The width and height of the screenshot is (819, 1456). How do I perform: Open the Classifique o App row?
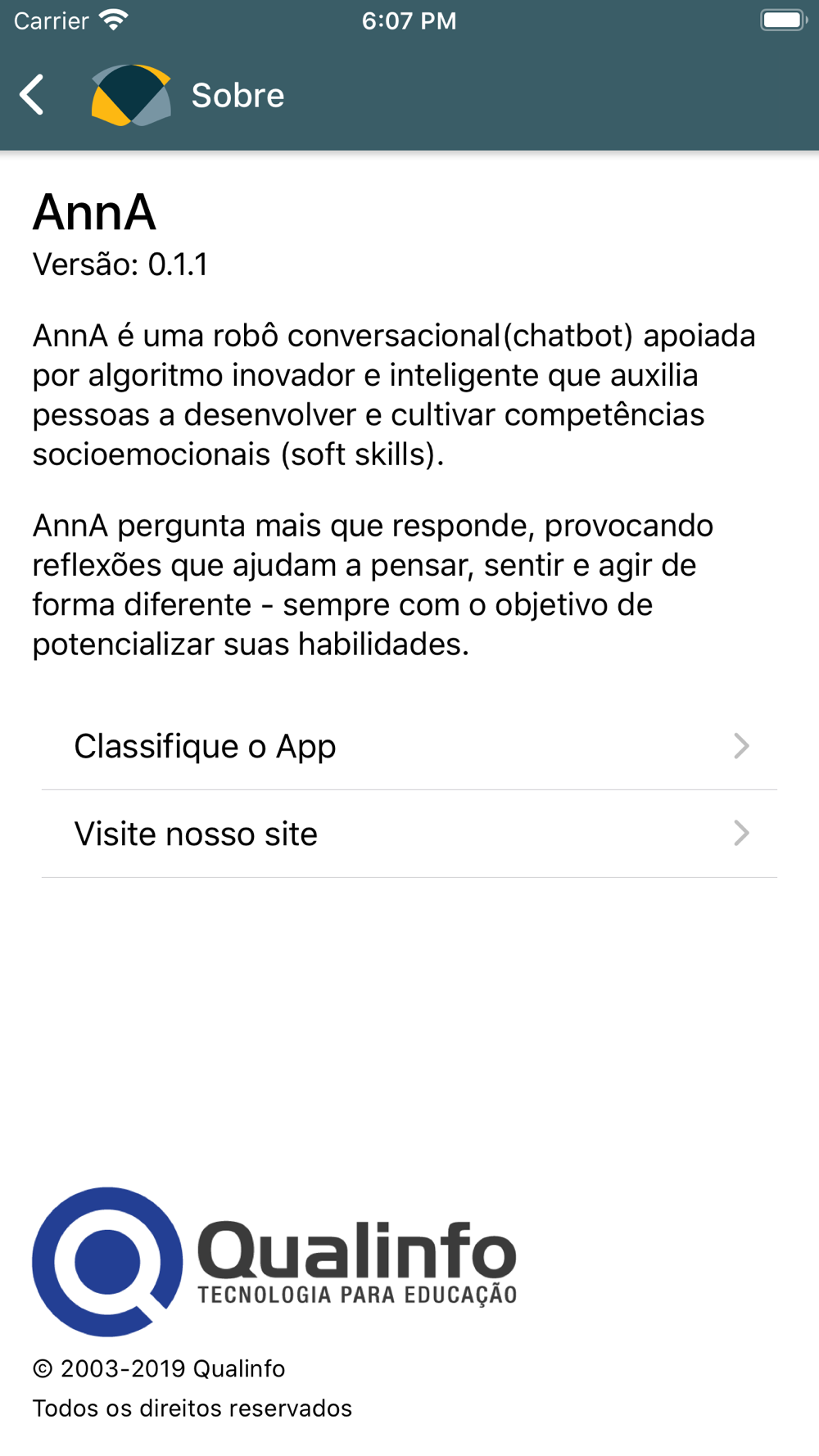coord(409,746)
